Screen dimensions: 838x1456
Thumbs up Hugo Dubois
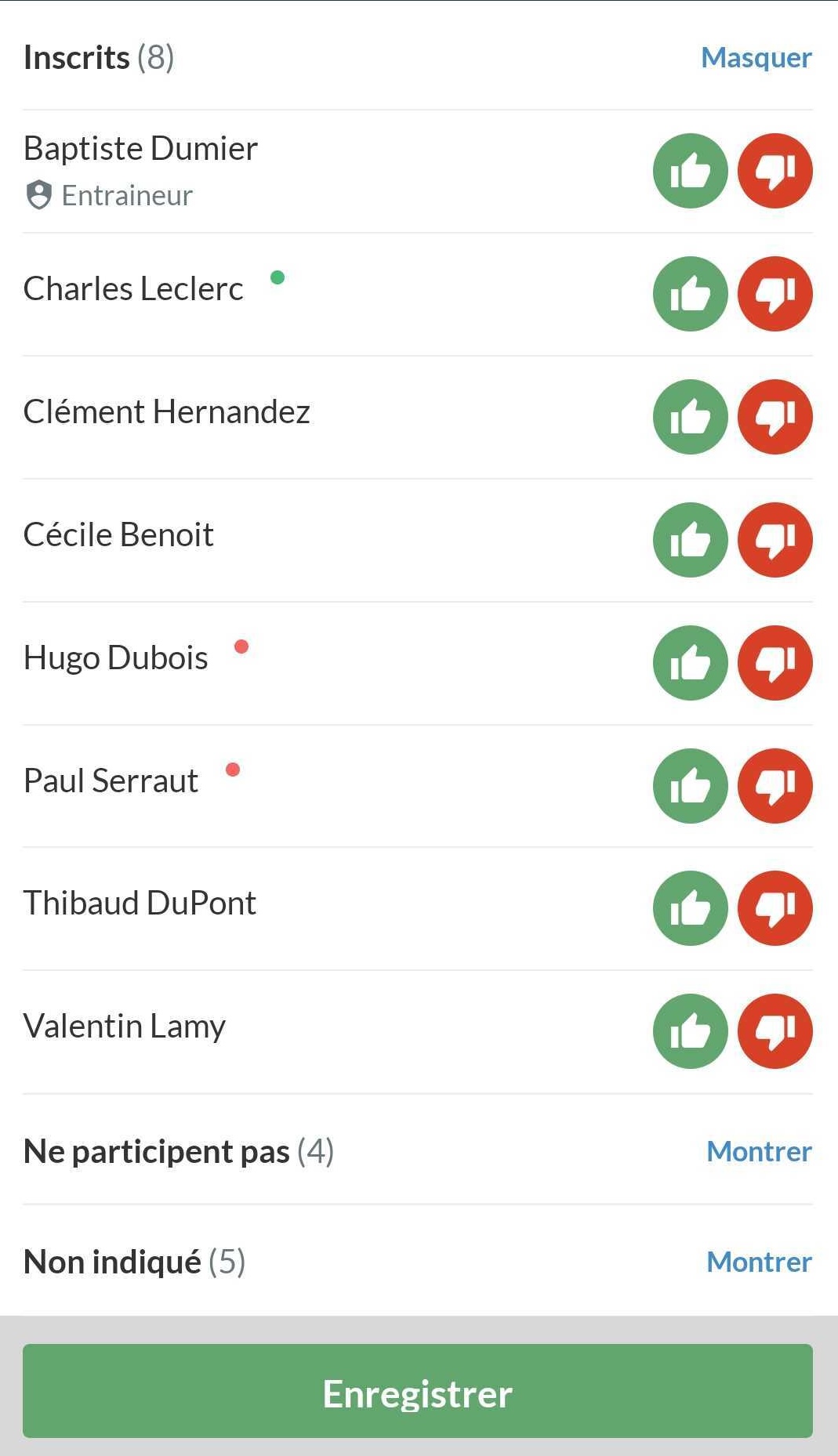point(691,663)
